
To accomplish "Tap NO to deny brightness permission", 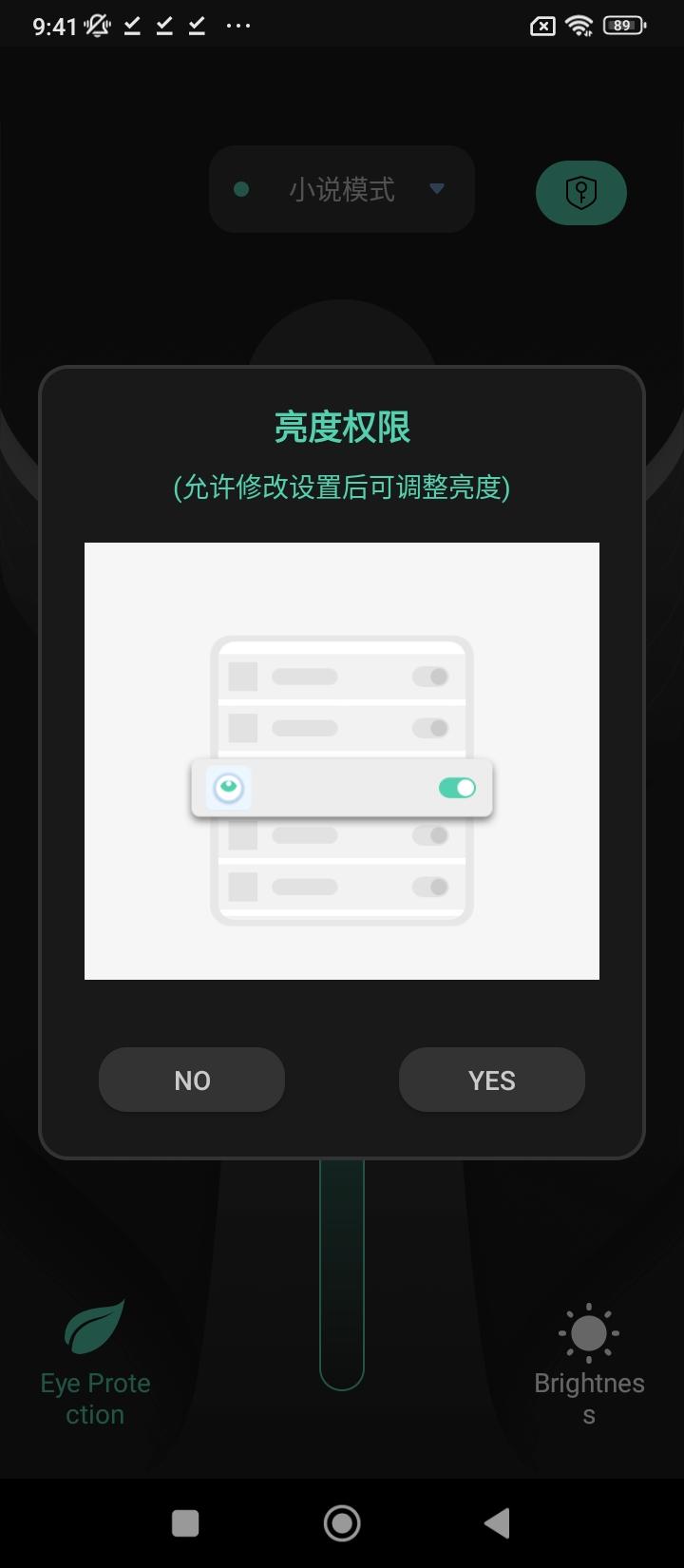I will [x=191, y=1080].
